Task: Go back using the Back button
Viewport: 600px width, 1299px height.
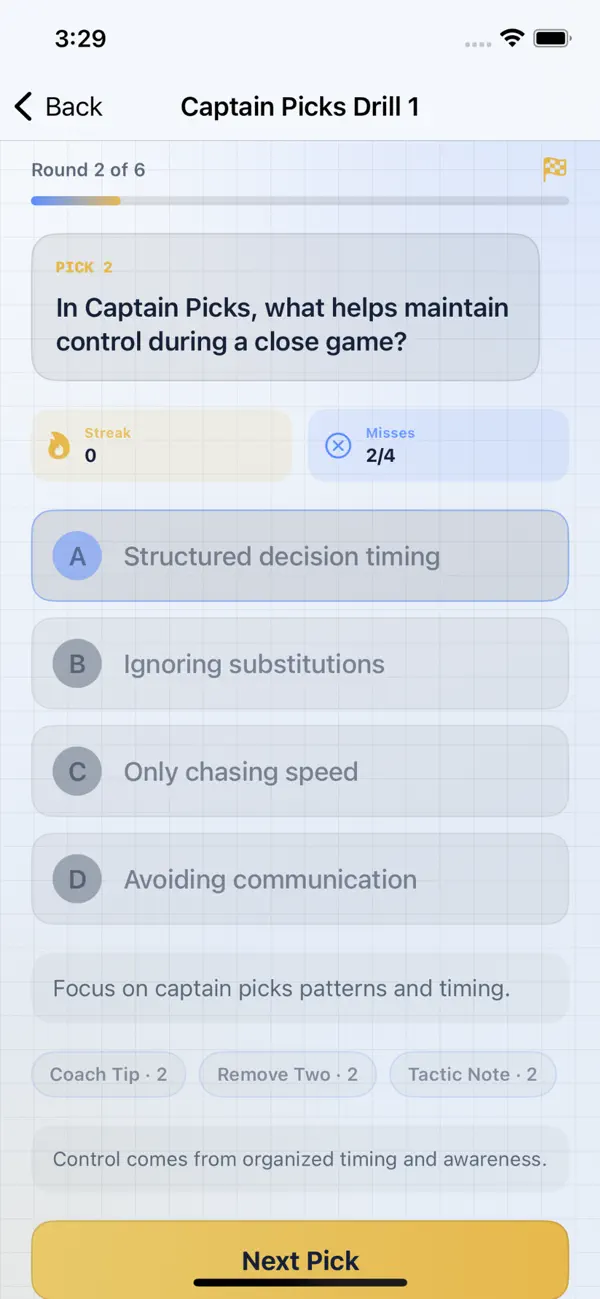Action: point(58,106)
